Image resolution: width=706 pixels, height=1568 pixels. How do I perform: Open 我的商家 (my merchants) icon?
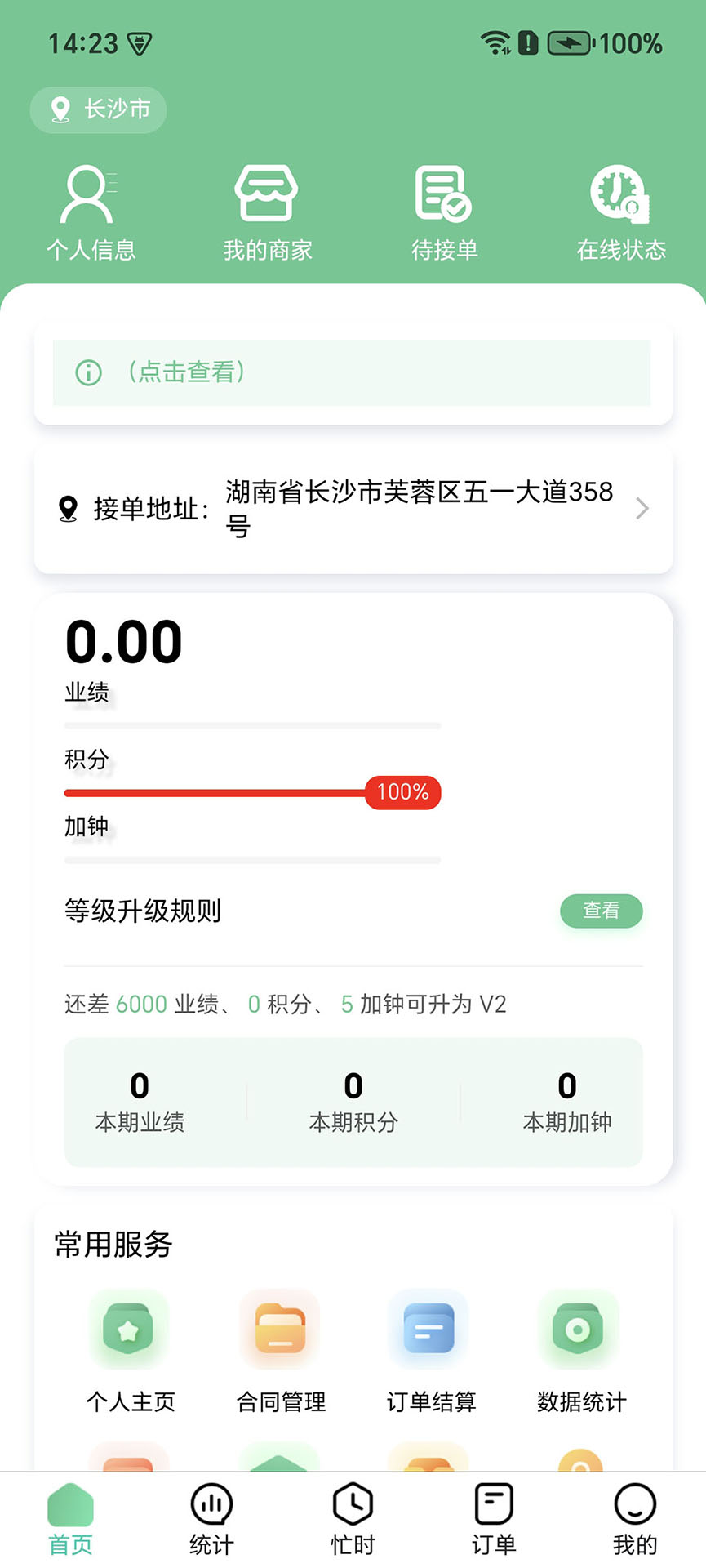[268, 208]
